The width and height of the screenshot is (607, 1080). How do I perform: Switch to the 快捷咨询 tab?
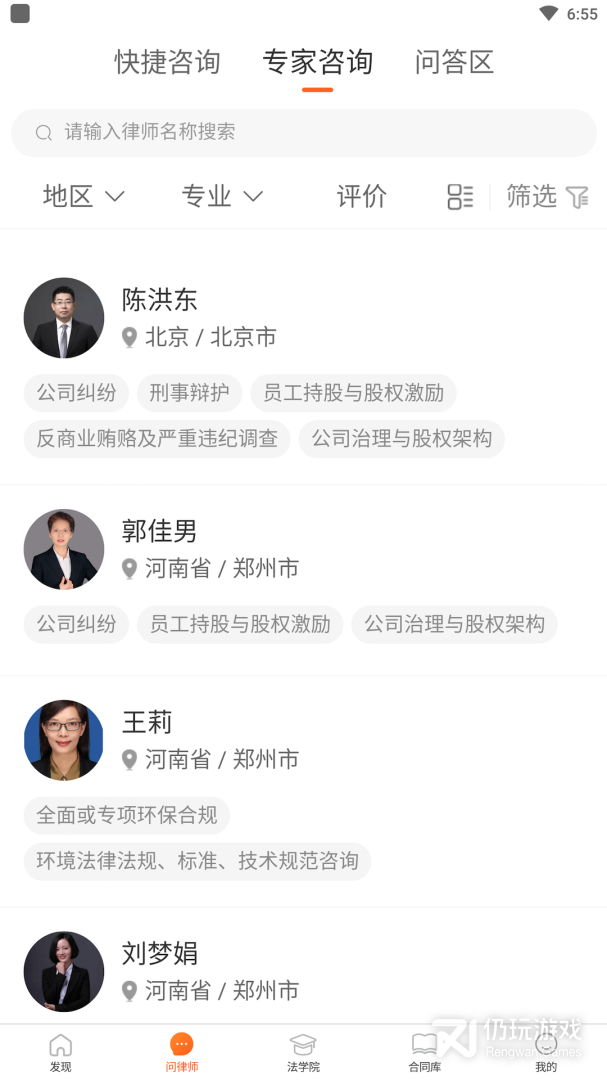[x=167, y=62]
